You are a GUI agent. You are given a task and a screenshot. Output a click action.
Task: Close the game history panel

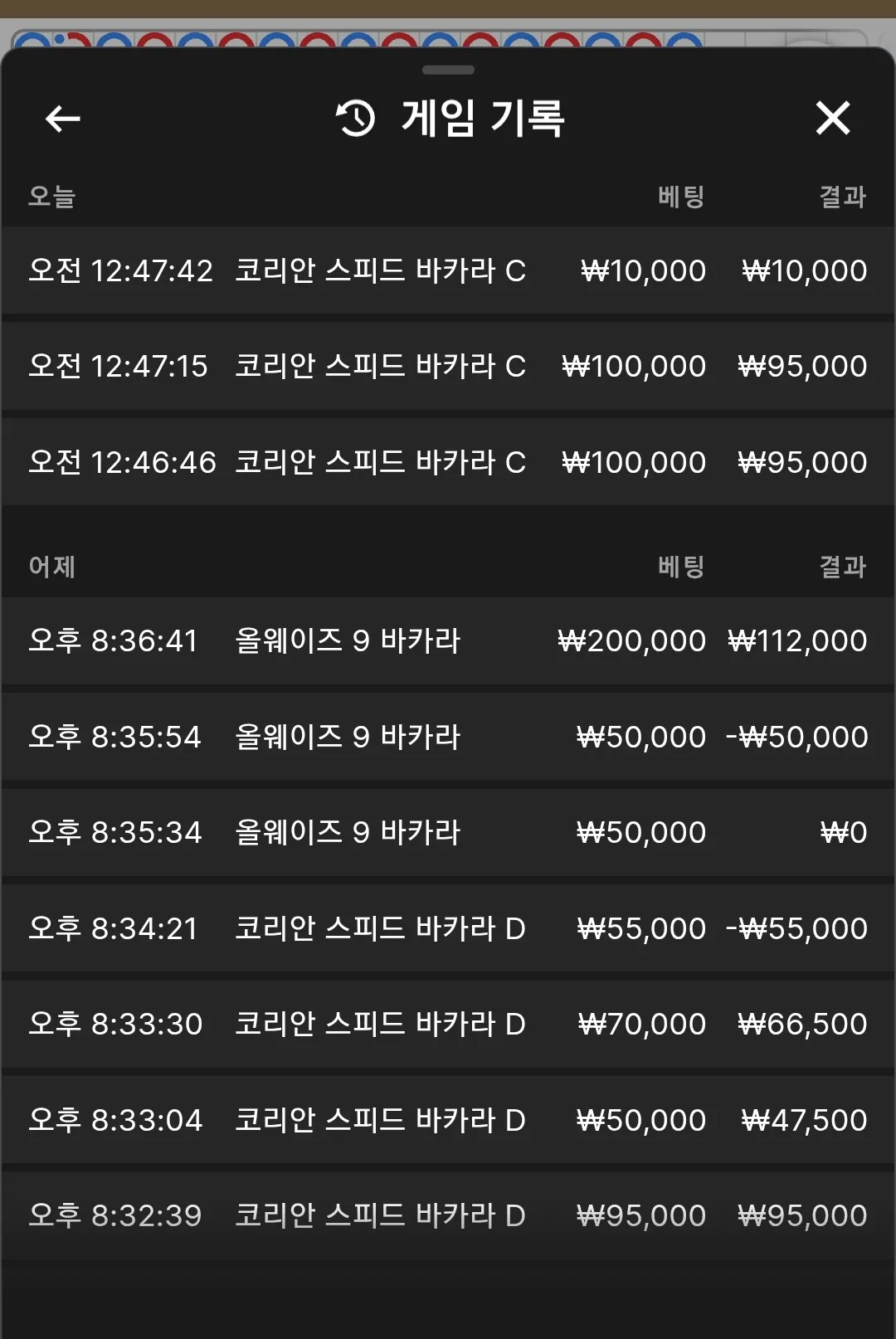[x=833, y=118]
